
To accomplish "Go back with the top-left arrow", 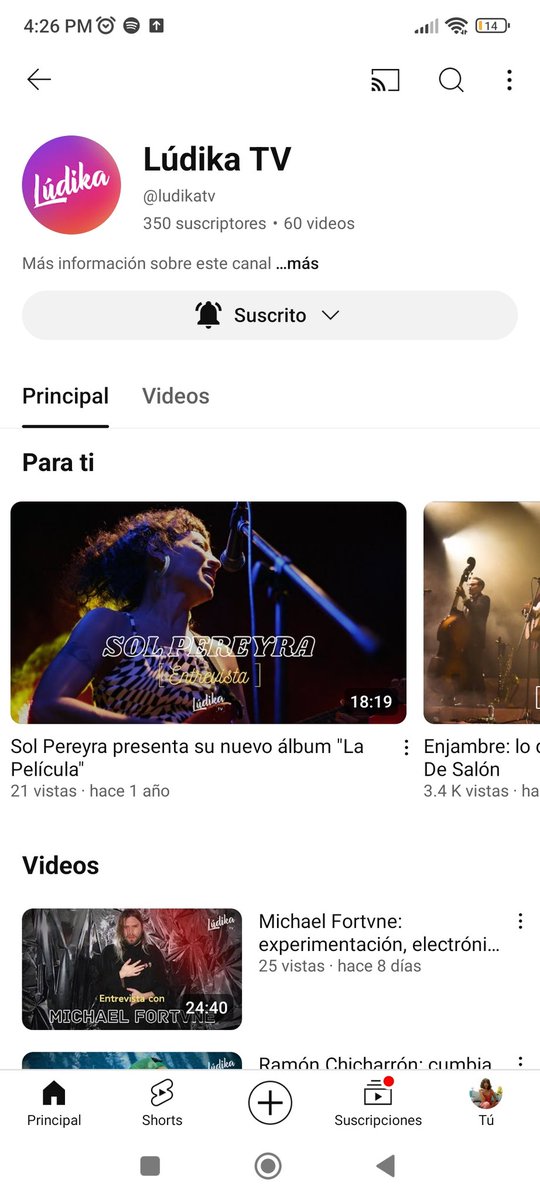I will tap(39, 80).
